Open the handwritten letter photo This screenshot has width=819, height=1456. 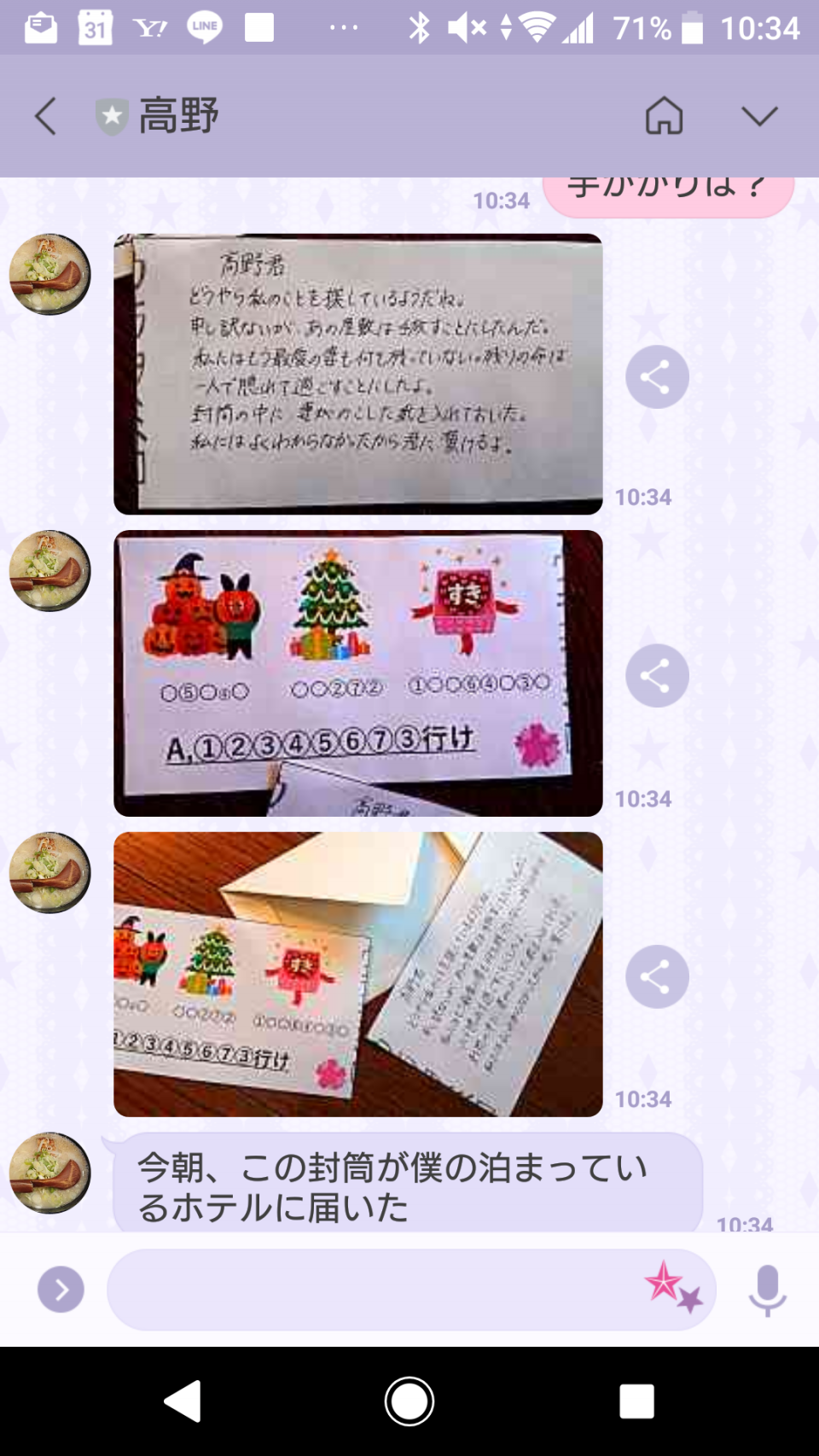[358, 374]
